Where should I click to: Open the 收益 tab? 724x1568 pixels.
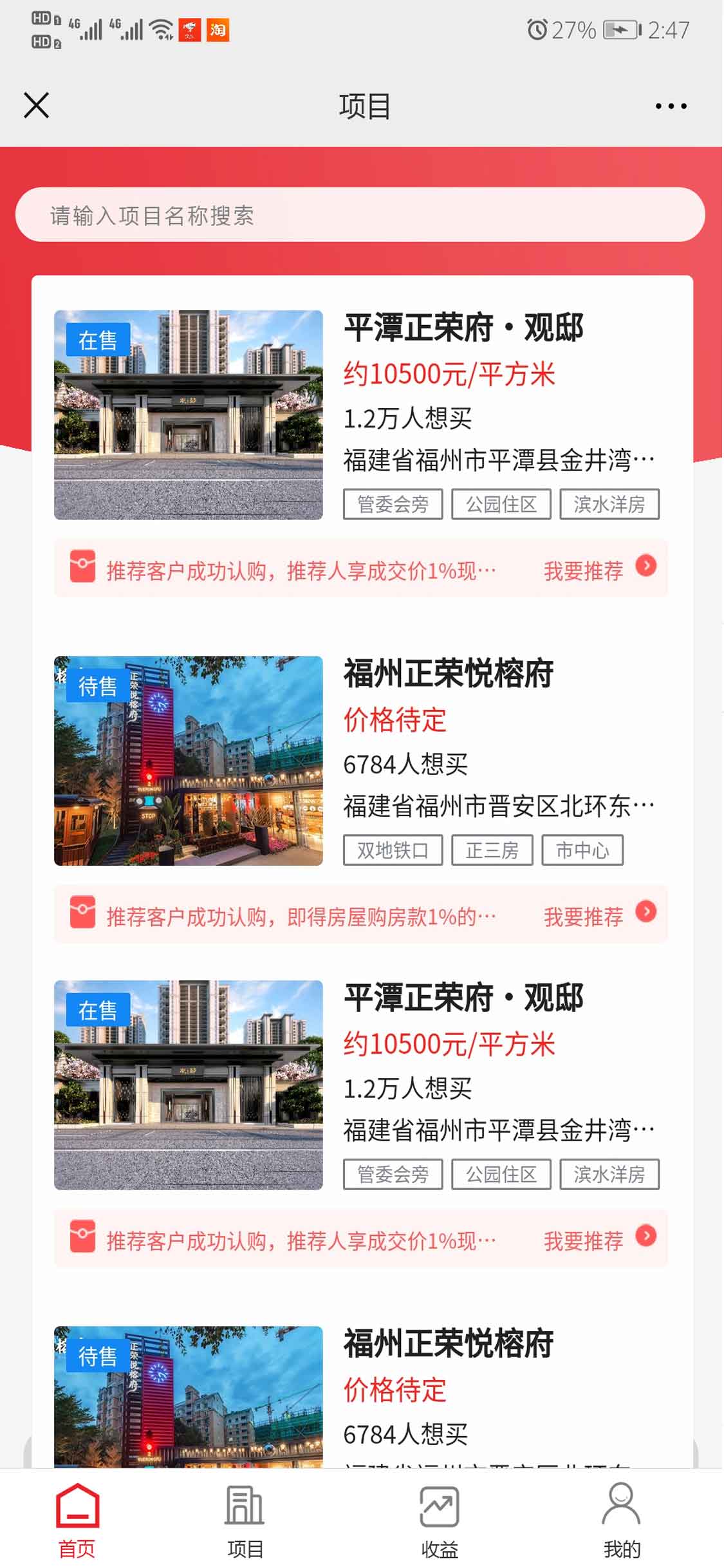click(440, 1520)
